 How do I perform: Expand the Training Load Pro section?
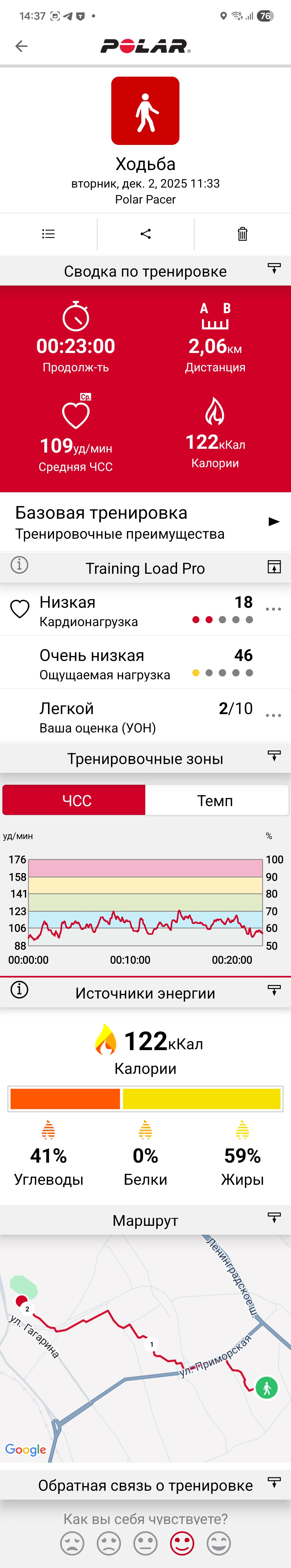point(274,567)
